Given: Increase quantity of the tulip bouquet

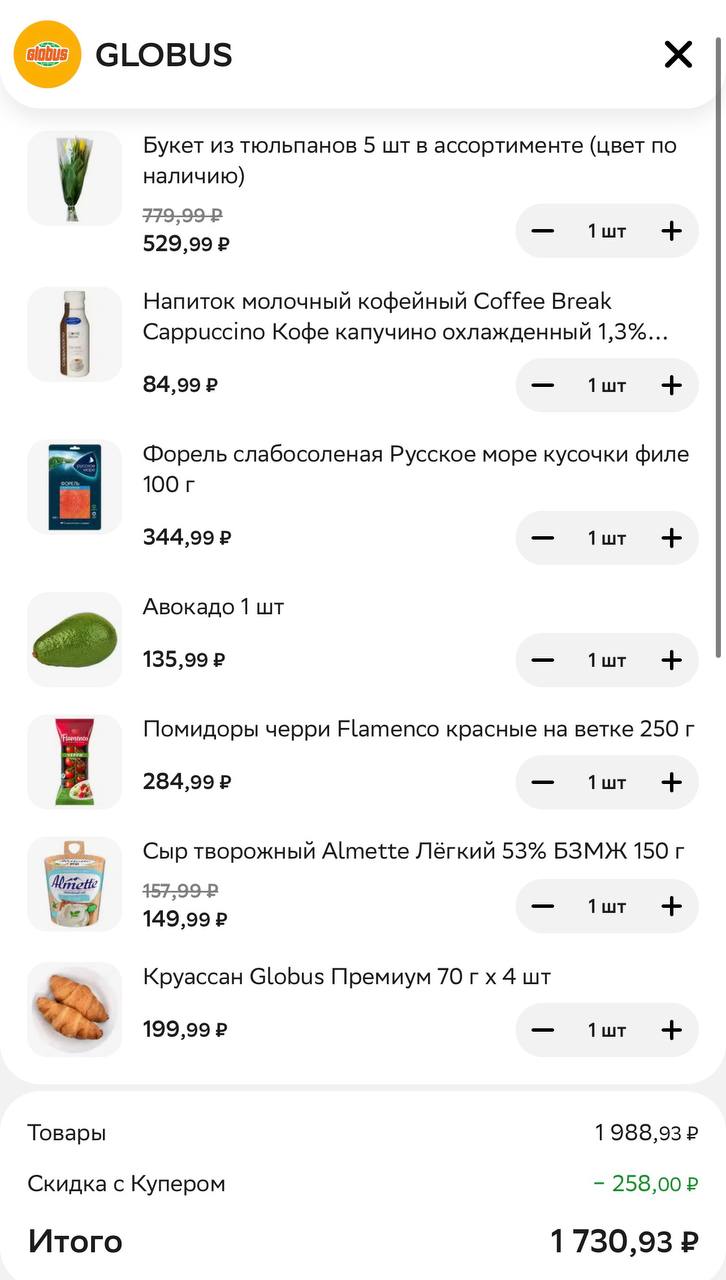Looking at the screenshot, I should click(x=672, y=231).
